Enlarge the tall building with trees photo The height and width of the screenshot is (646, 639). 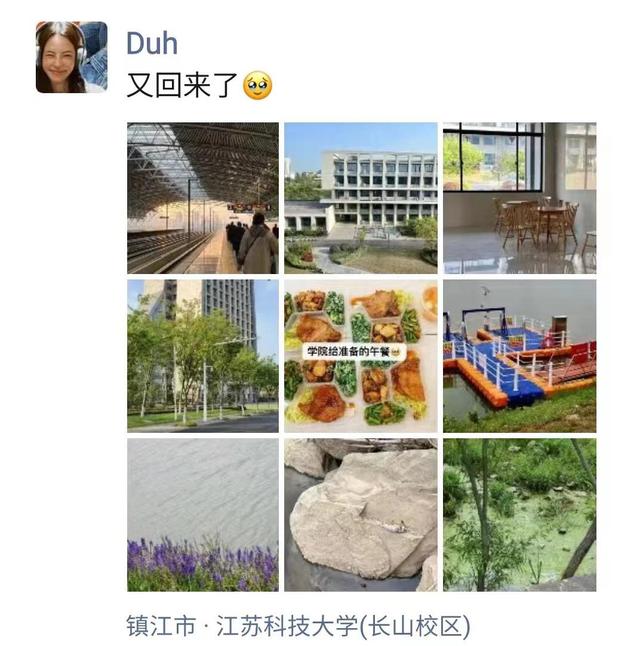pyautogui.click(x=203, y=355)
